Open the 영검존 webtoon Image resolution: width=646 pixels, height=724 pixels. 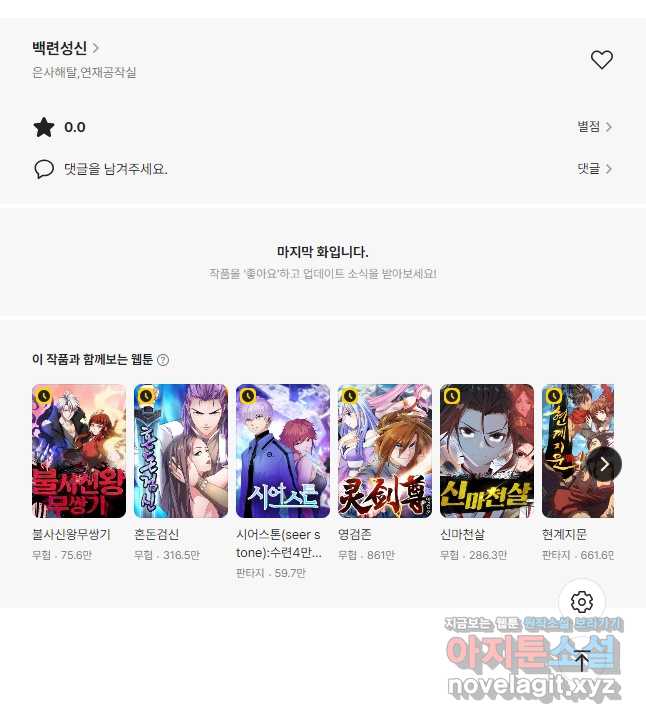tap(385, 451)
